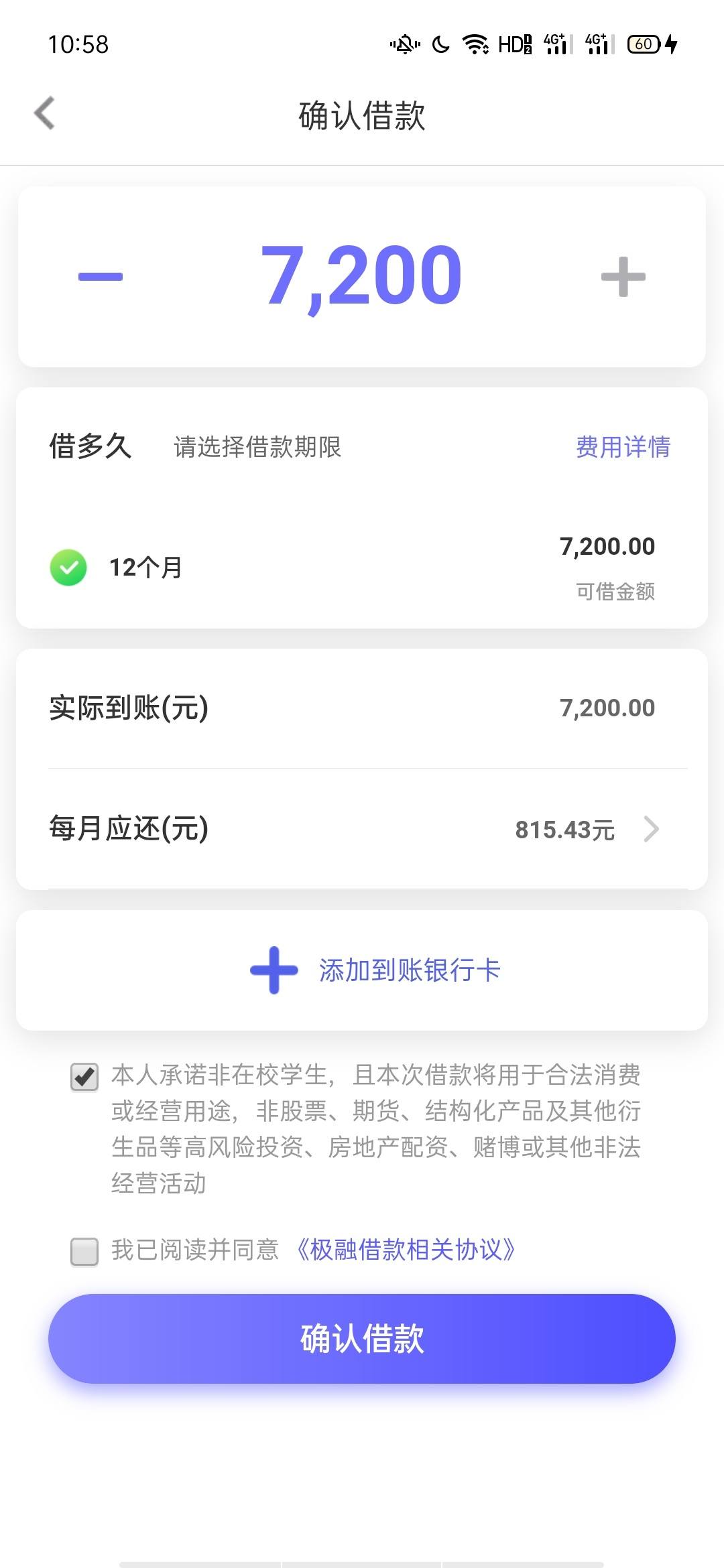This screenshot has width=724, height=1568.
Task: Open 《极融借款相关协议》 link
Action: [405, 1250]
